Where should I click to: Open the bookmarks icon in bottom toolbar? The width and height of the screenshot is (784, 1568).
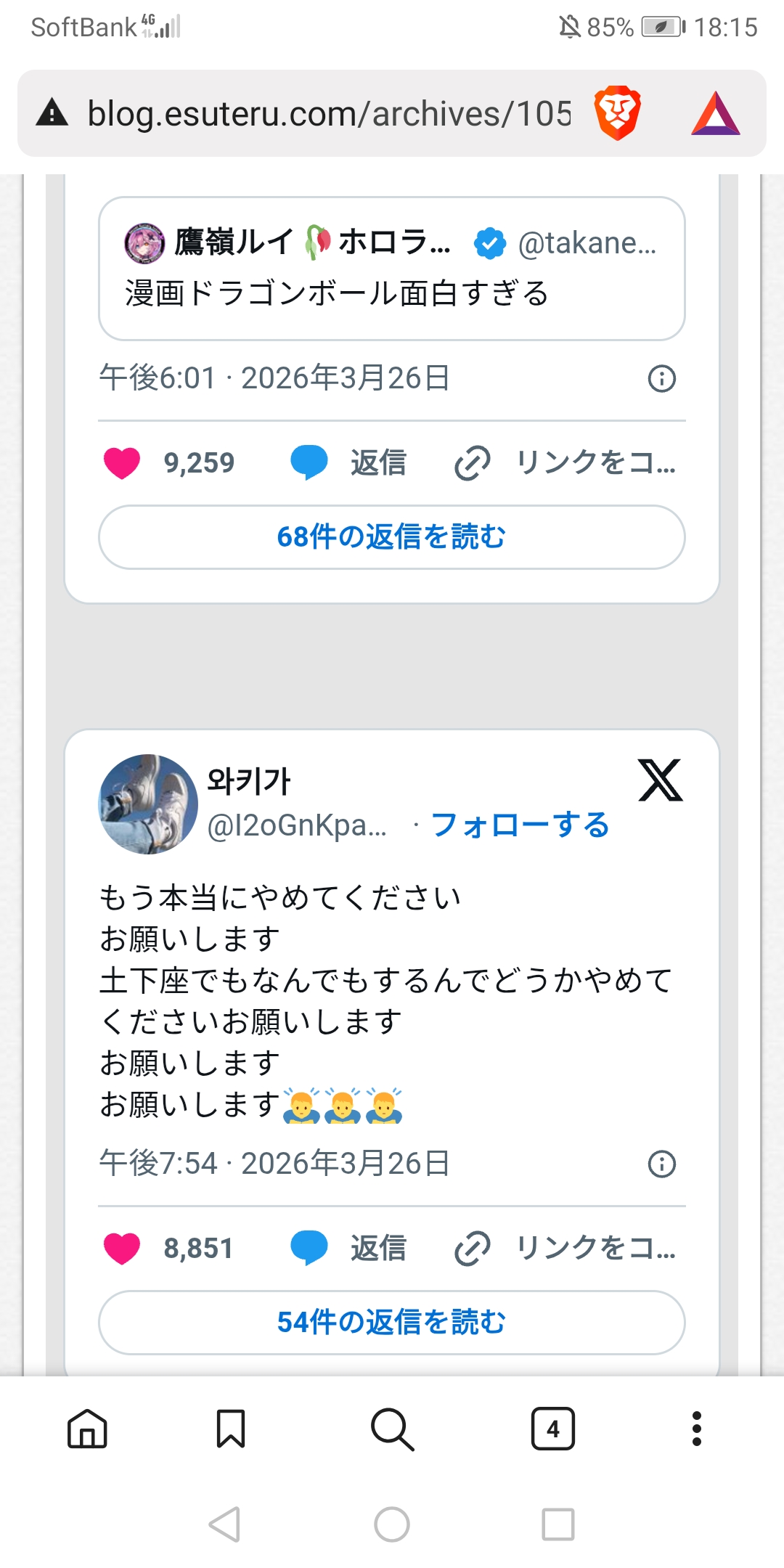coord(231,1429)
